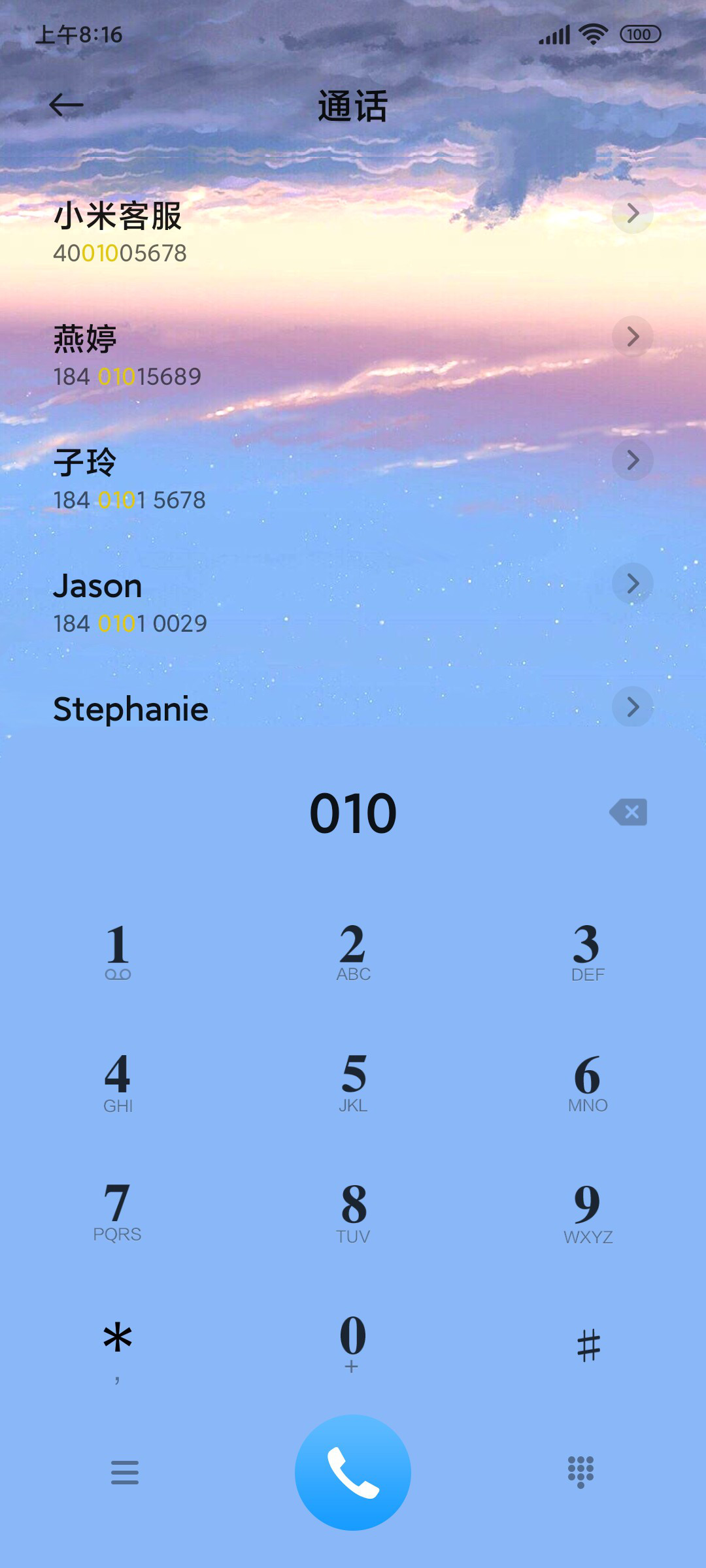Delete last dialed digit with backspace
Screen dimensions: 706x1568
point(628,812)
